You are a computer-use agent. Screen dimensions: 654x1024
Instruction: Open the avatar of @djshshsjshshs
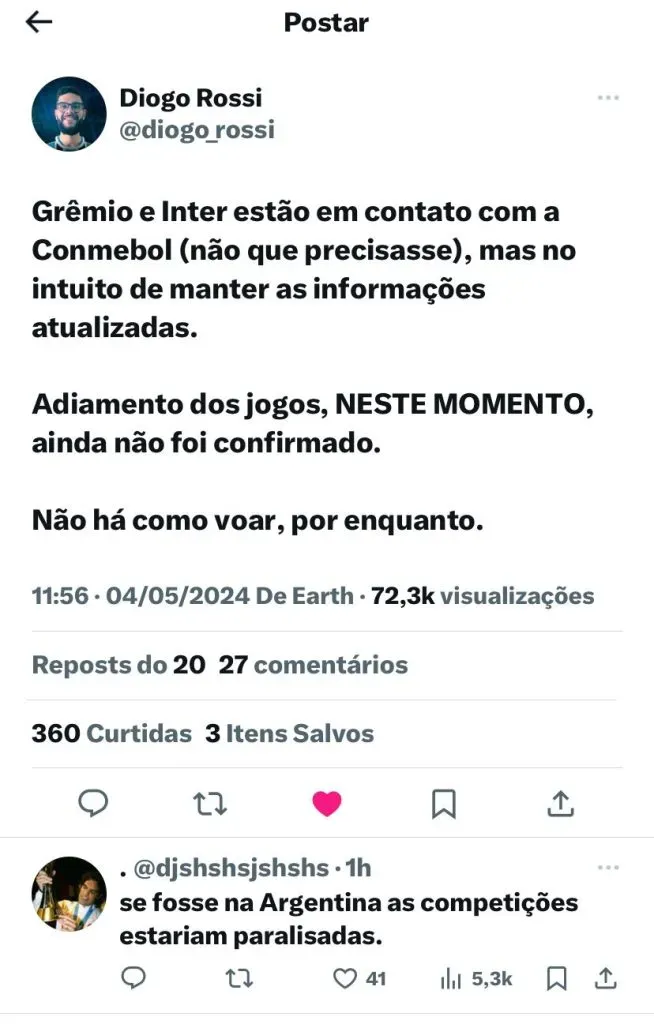coord(69,893)
